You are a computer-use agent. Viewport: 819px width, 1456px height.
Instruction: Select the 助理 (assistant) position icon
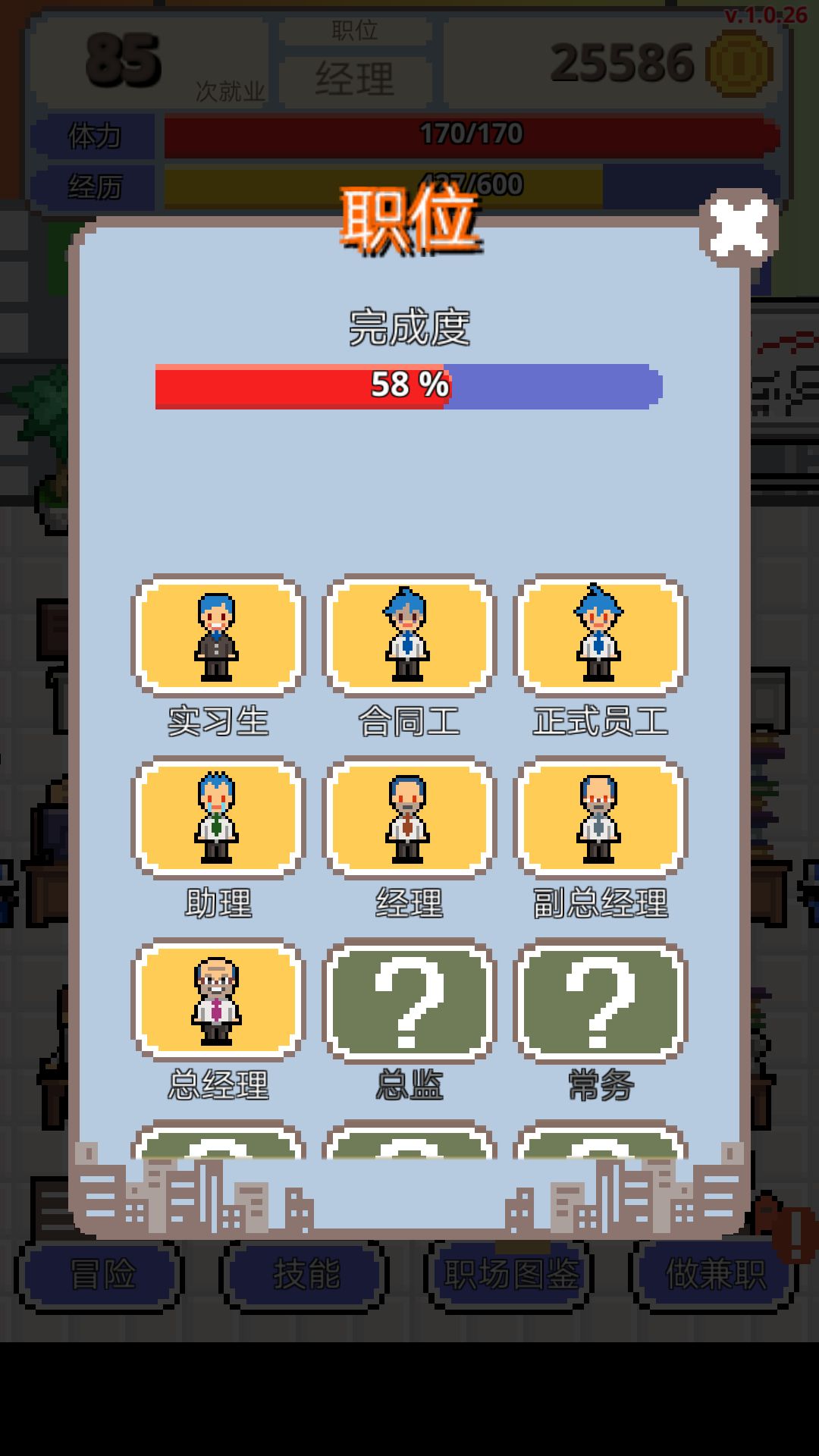click(218, 817)
